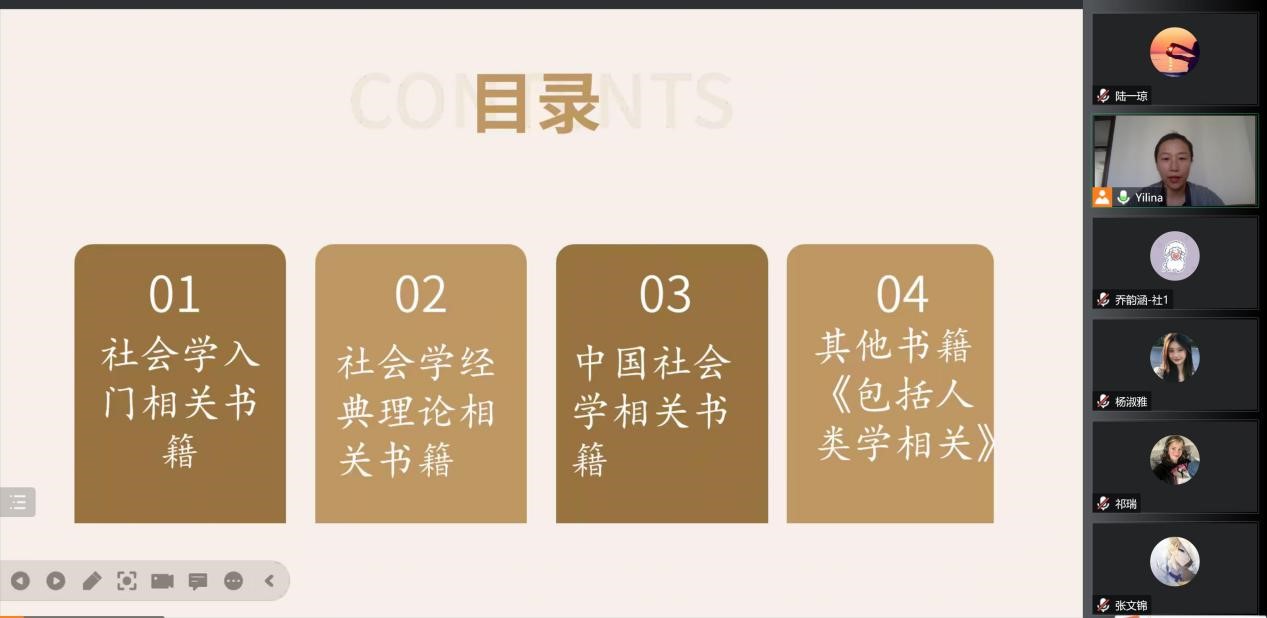The image size is (1267, 618).
Task: Select 乔韵涵-社1's participant tile
Action: pyautogui.click(x=1174, y=263)
